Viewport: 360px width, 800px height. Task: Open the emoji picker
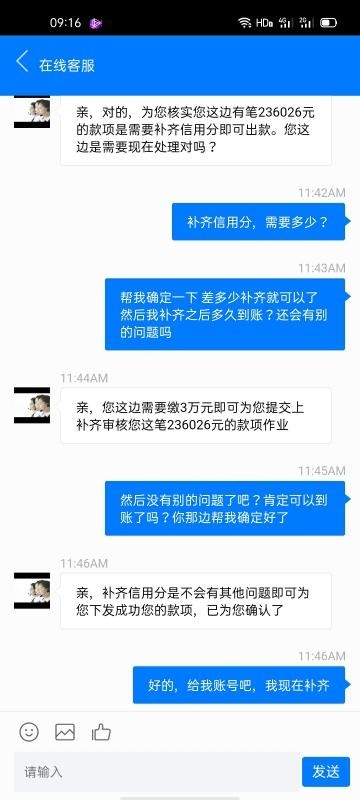[29, 732]
